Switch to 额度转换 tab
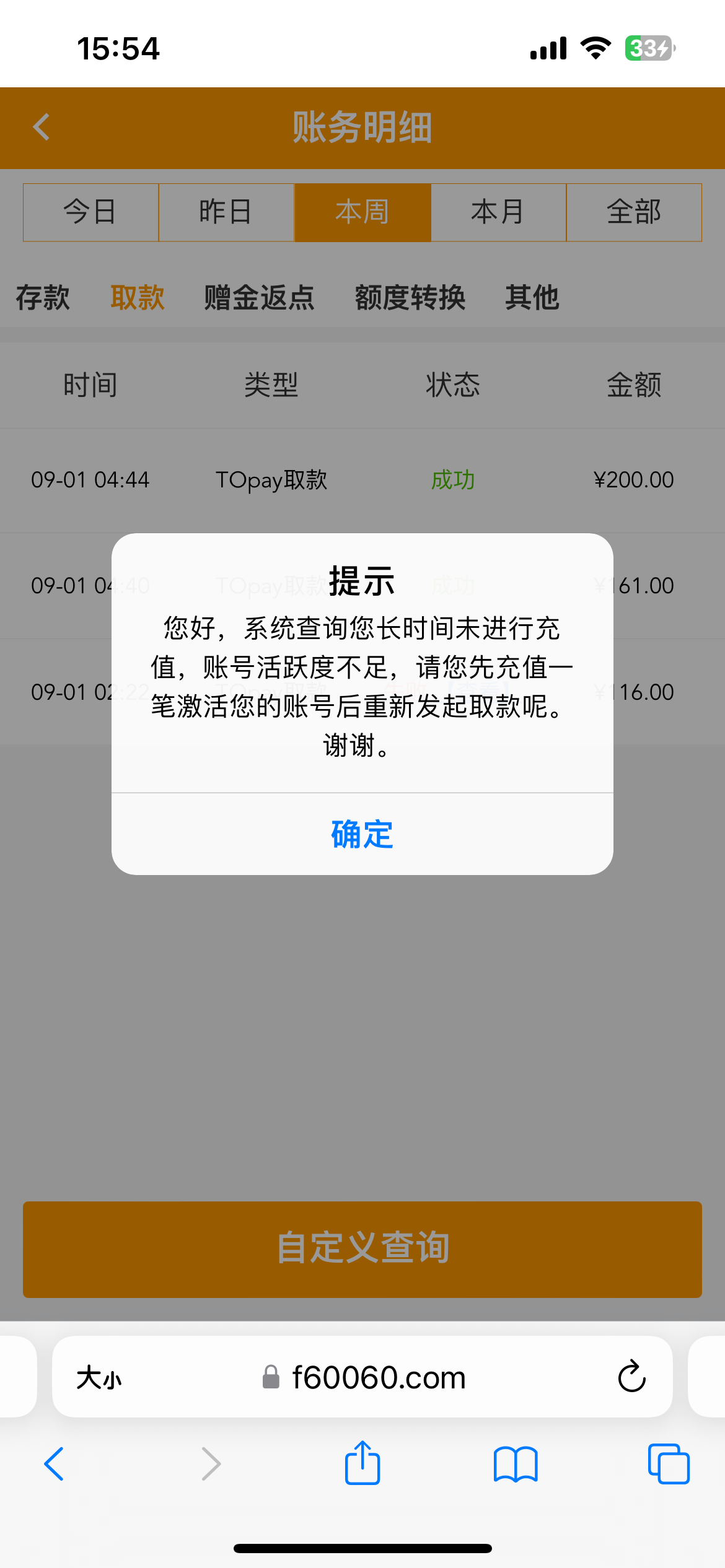 click(x=410, y=297)
